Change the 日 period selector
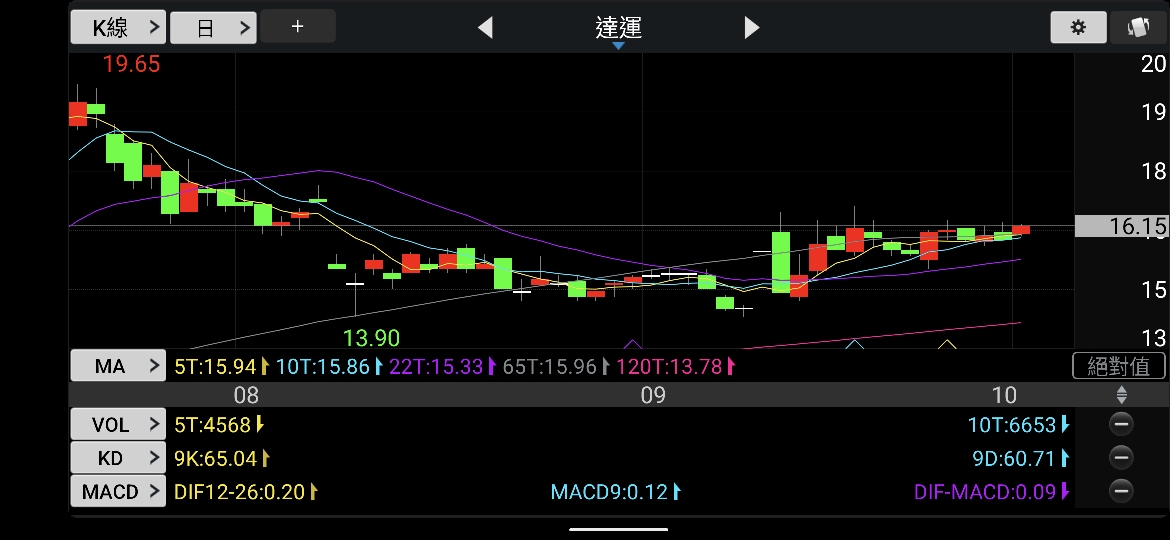1170x540 pixels. tap(213, 27)
